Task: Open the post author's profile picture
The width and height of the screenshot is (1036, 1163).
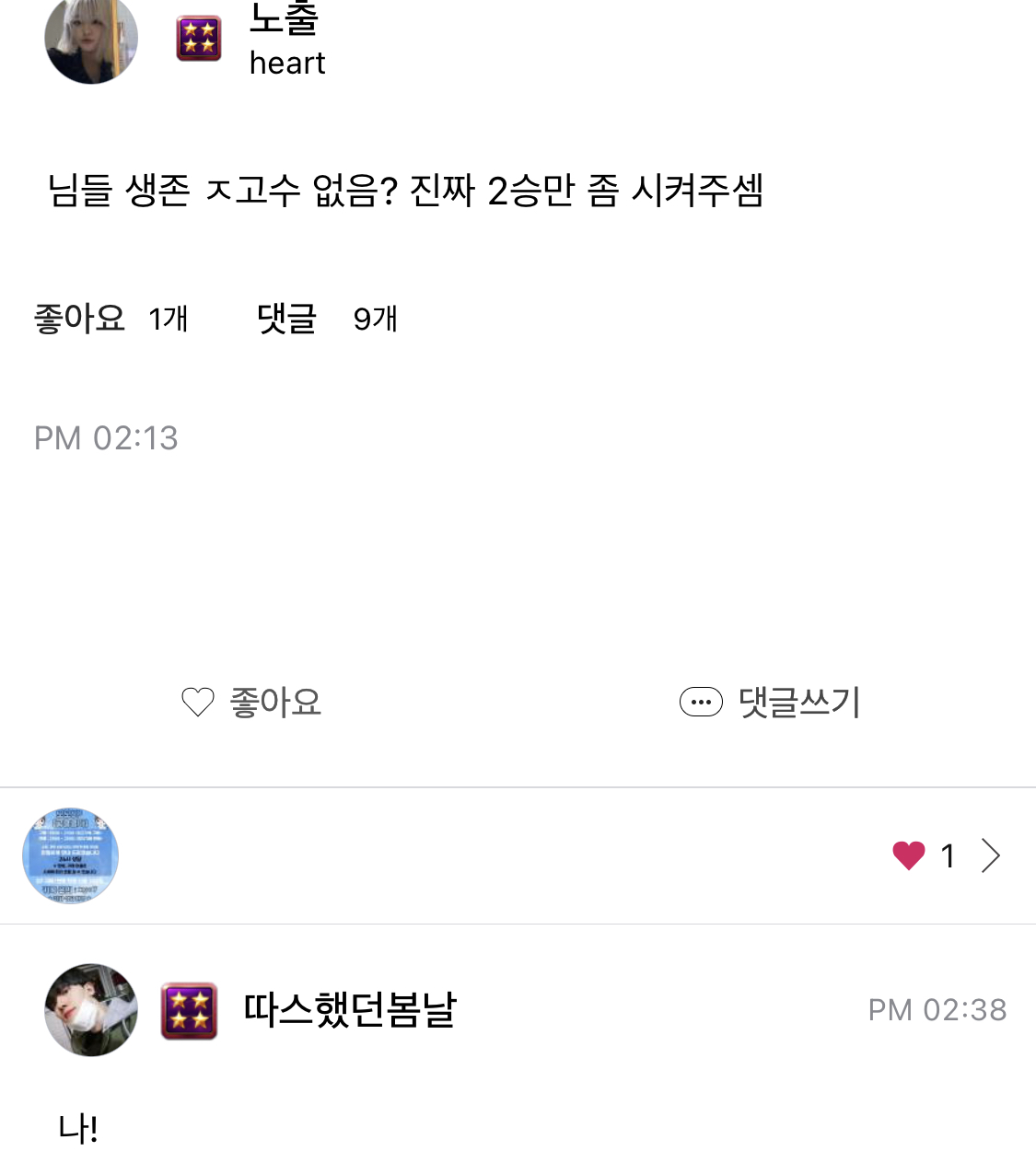Action: 90,39
